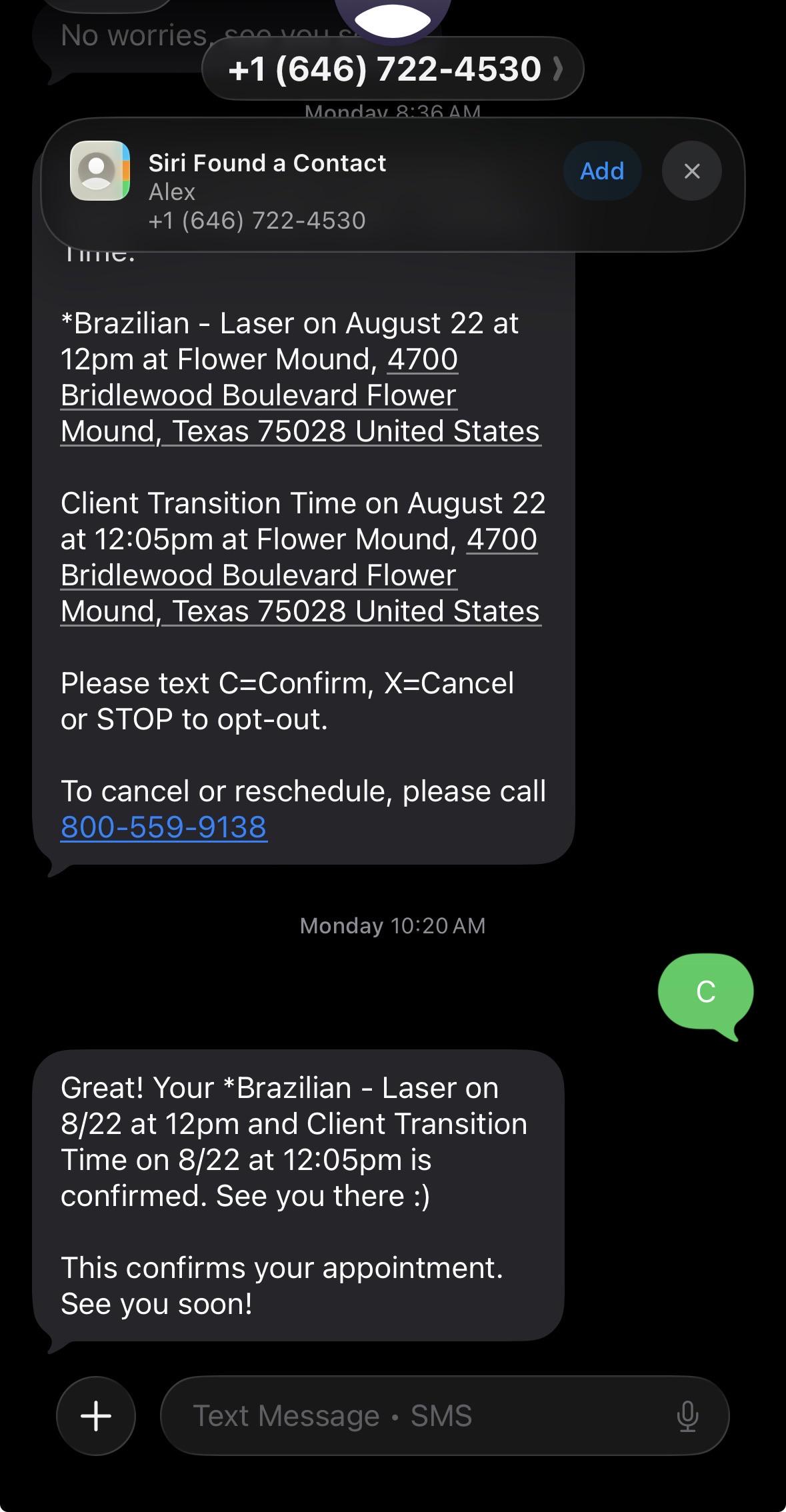Open the address link in the Brazilian Laser message
The image size is (786, 1512).
(301, 395)
